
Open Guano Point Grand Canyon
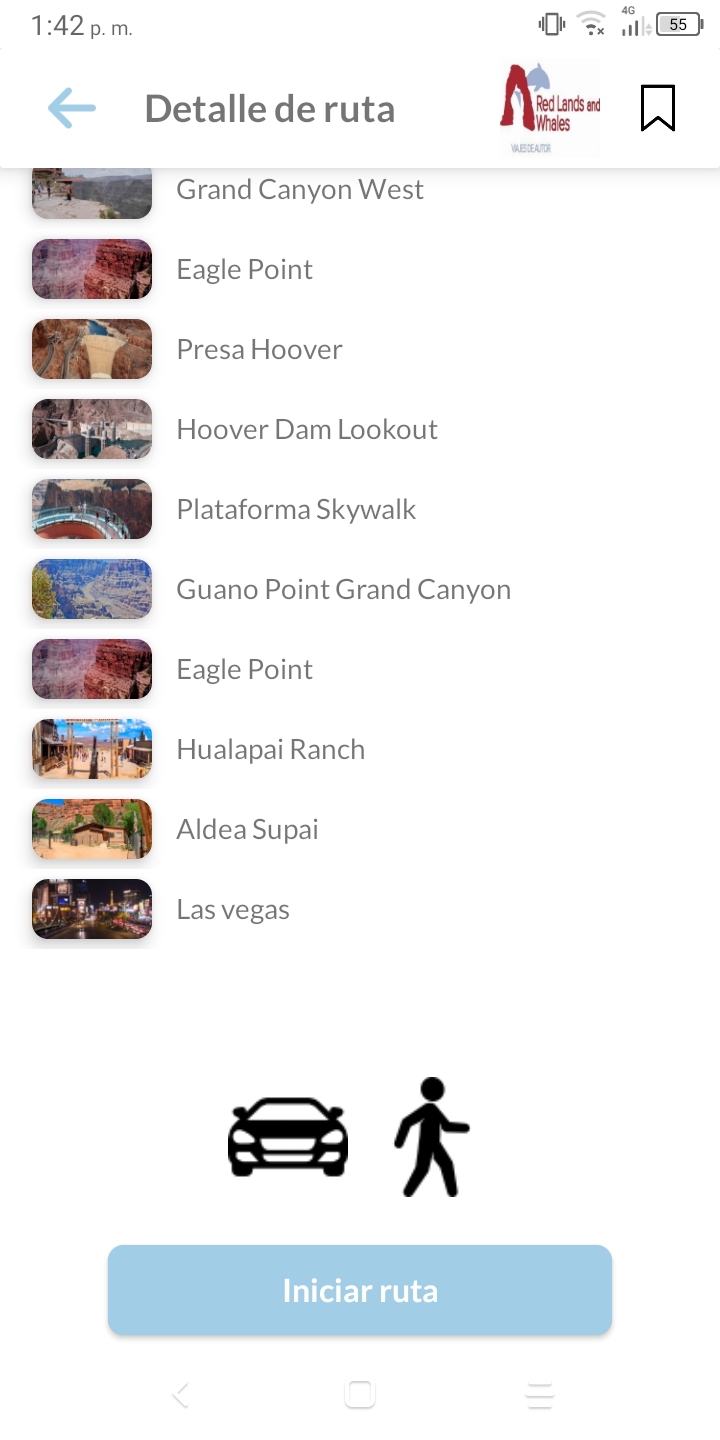[343, 590]
